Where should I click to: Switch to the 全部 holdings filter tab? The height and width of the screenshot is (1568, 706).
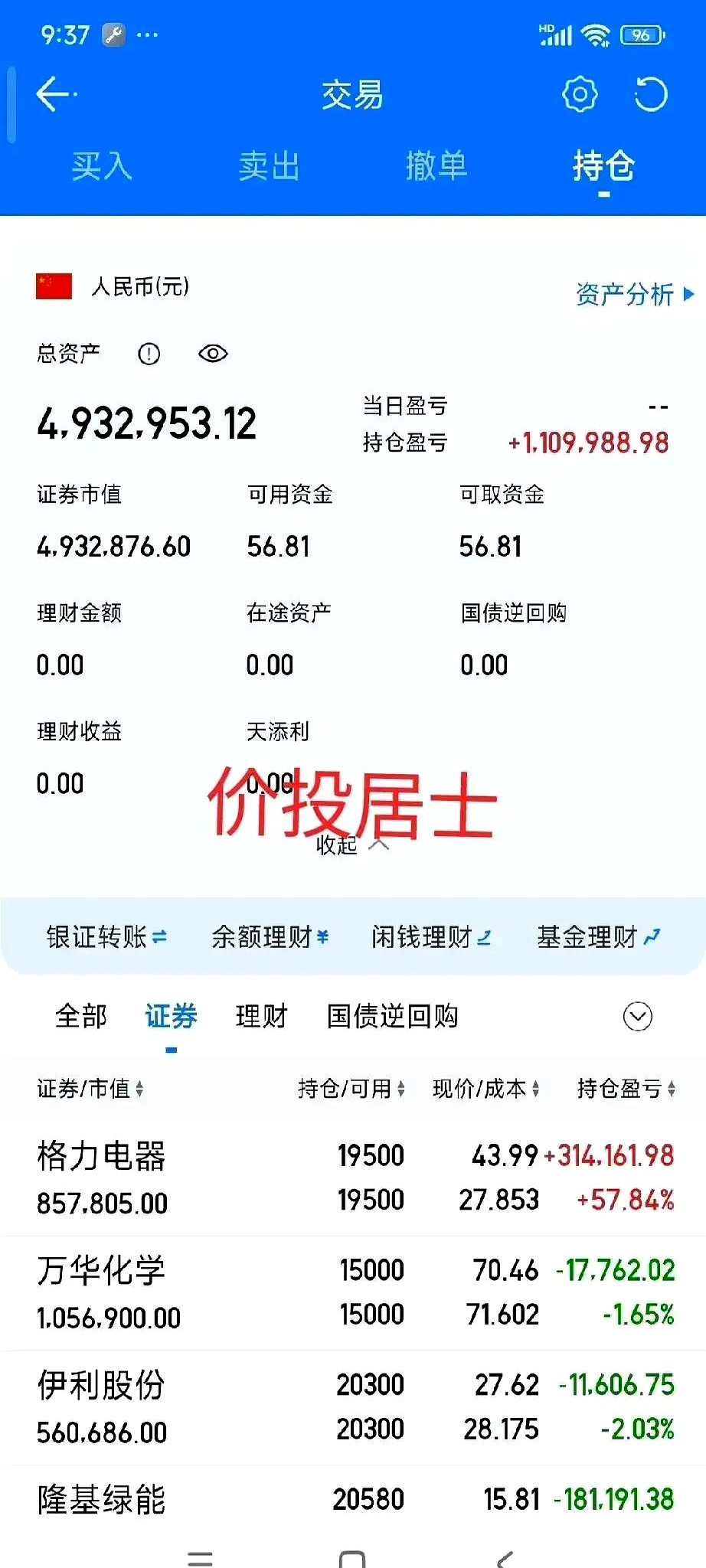pos(80,1017)
